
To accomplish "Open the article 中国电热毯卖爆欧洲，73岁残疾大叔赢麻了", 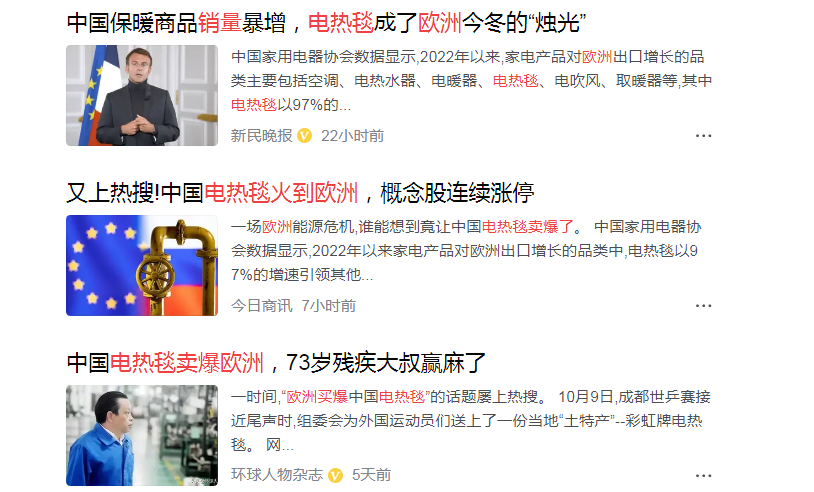I will coord(276,362).
